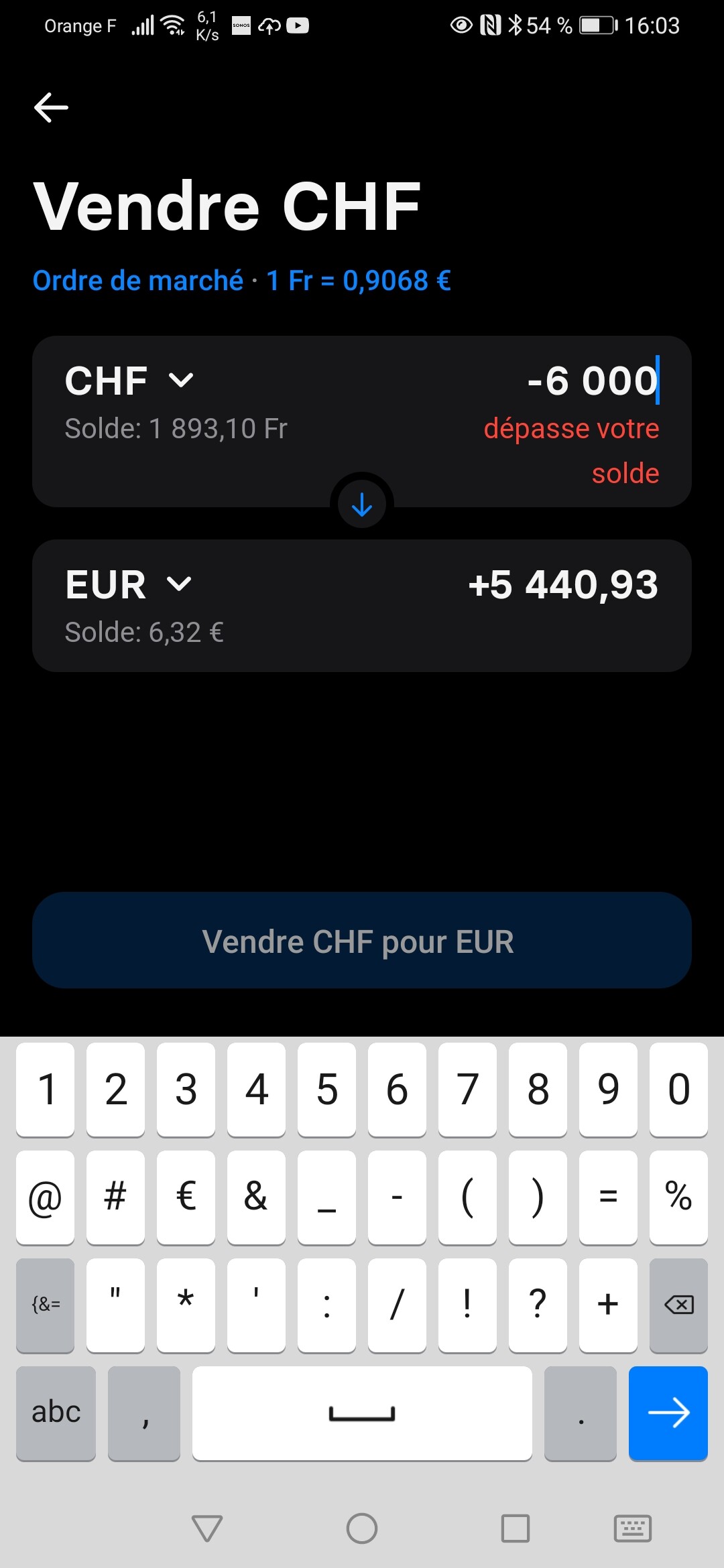Open the Ordre de marché rate link
Image resolution: width=724 pixels, height=1568 pixels.
241,281
